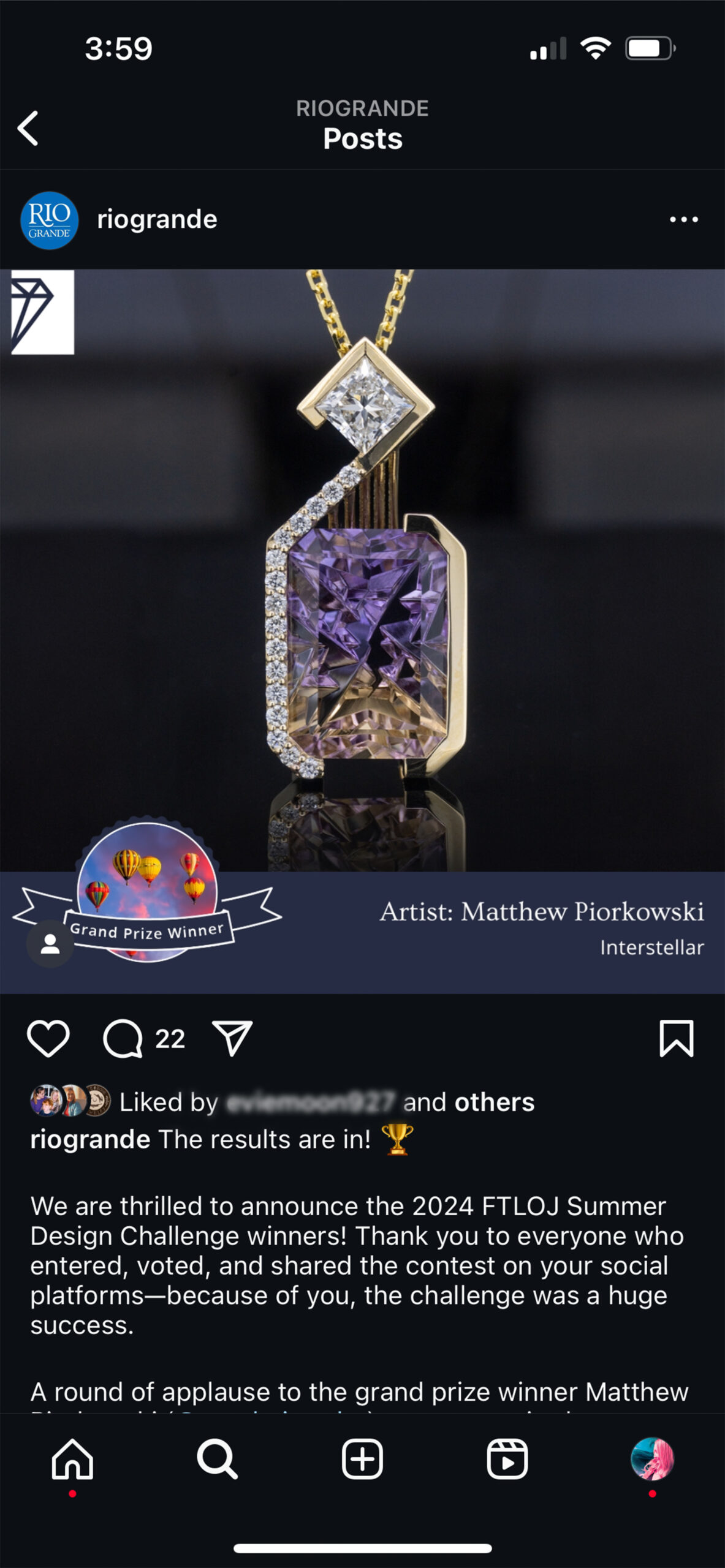Switch to the Reels tab
Viewport: 725px width, 1568px height.
[x=507, y=1460]
